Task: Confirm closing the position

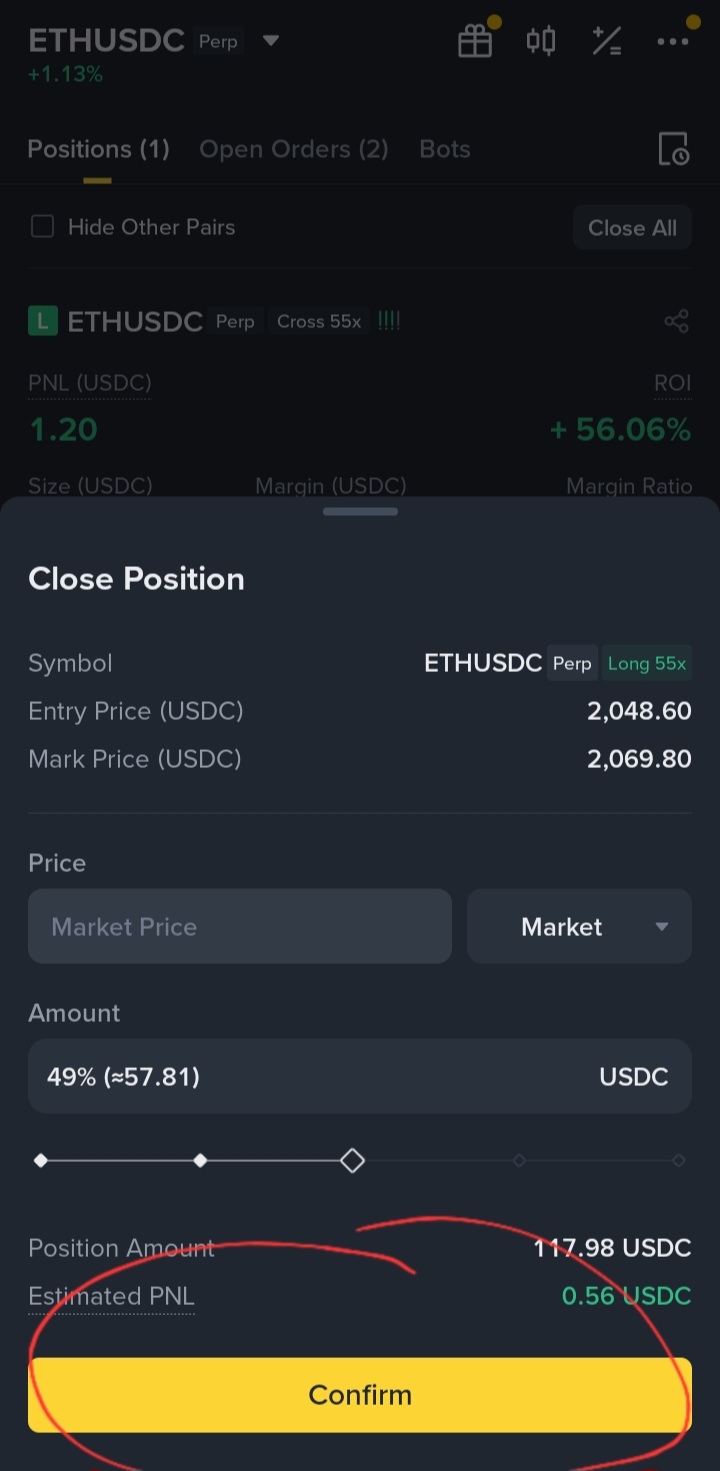Action: (360, 1395)
